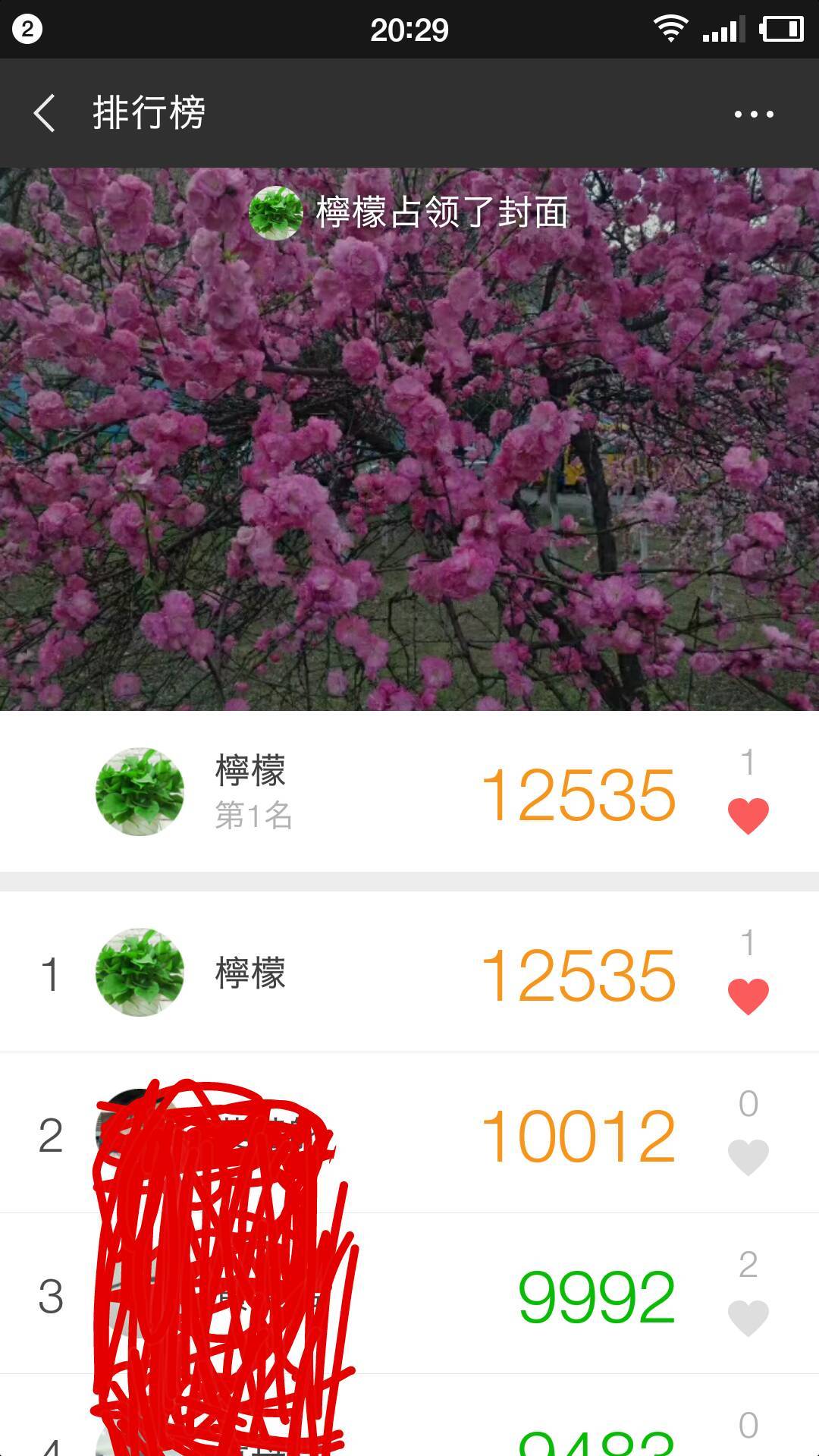Tap the Wi-Fi icon in the status bar

pos(670,28)
